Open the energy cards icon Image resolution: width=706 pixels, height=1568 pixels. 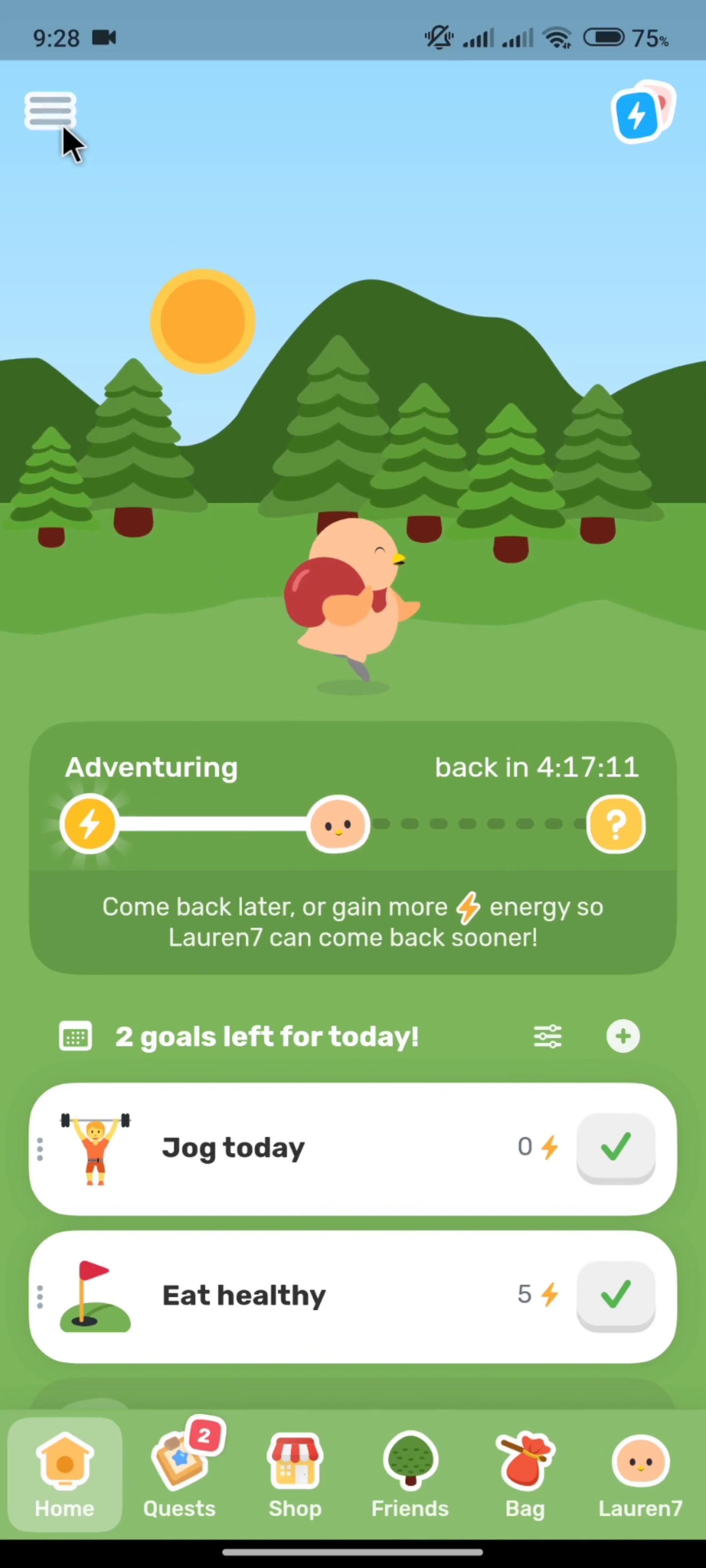641,113
